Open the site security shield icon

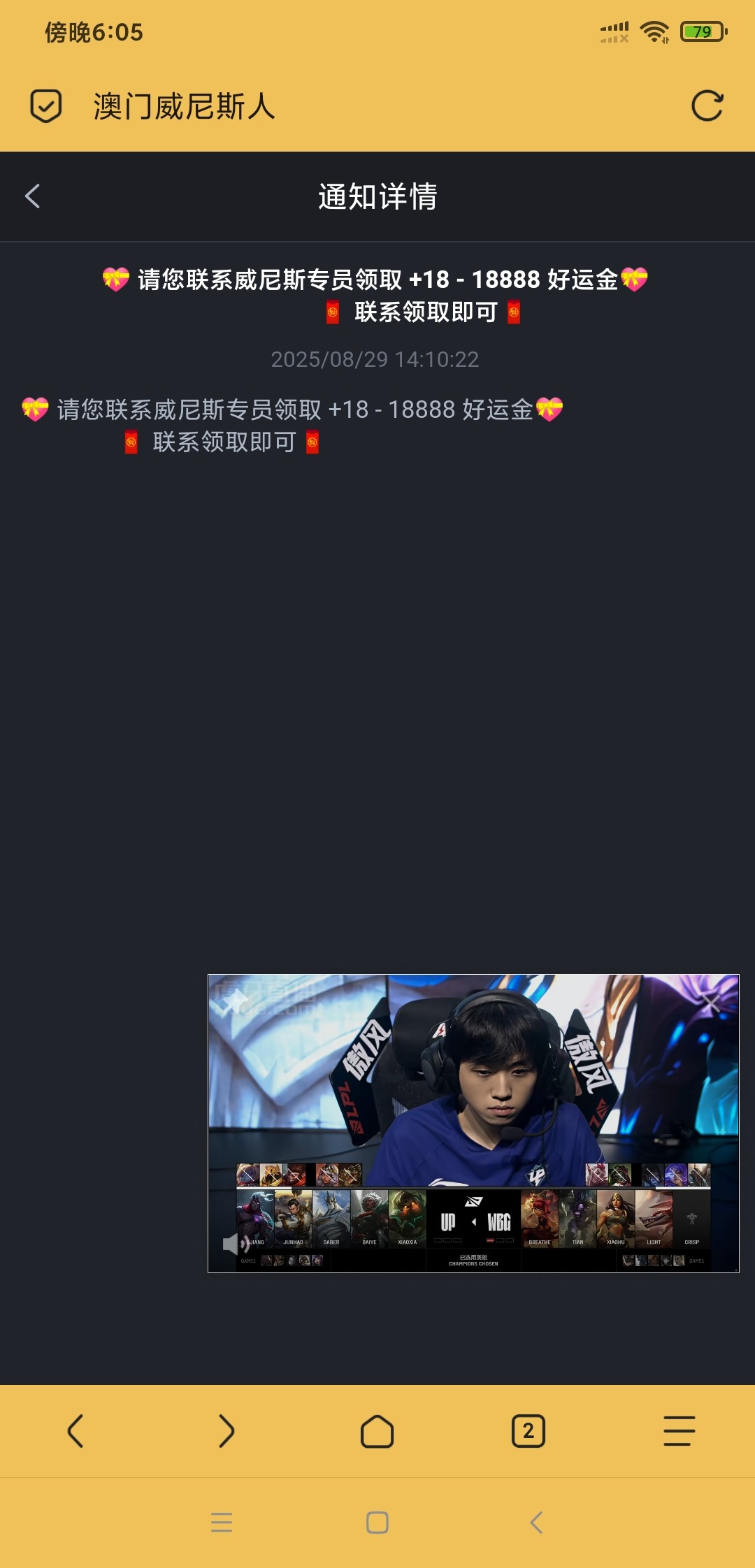pyautogui.click(x=46, y=106)
